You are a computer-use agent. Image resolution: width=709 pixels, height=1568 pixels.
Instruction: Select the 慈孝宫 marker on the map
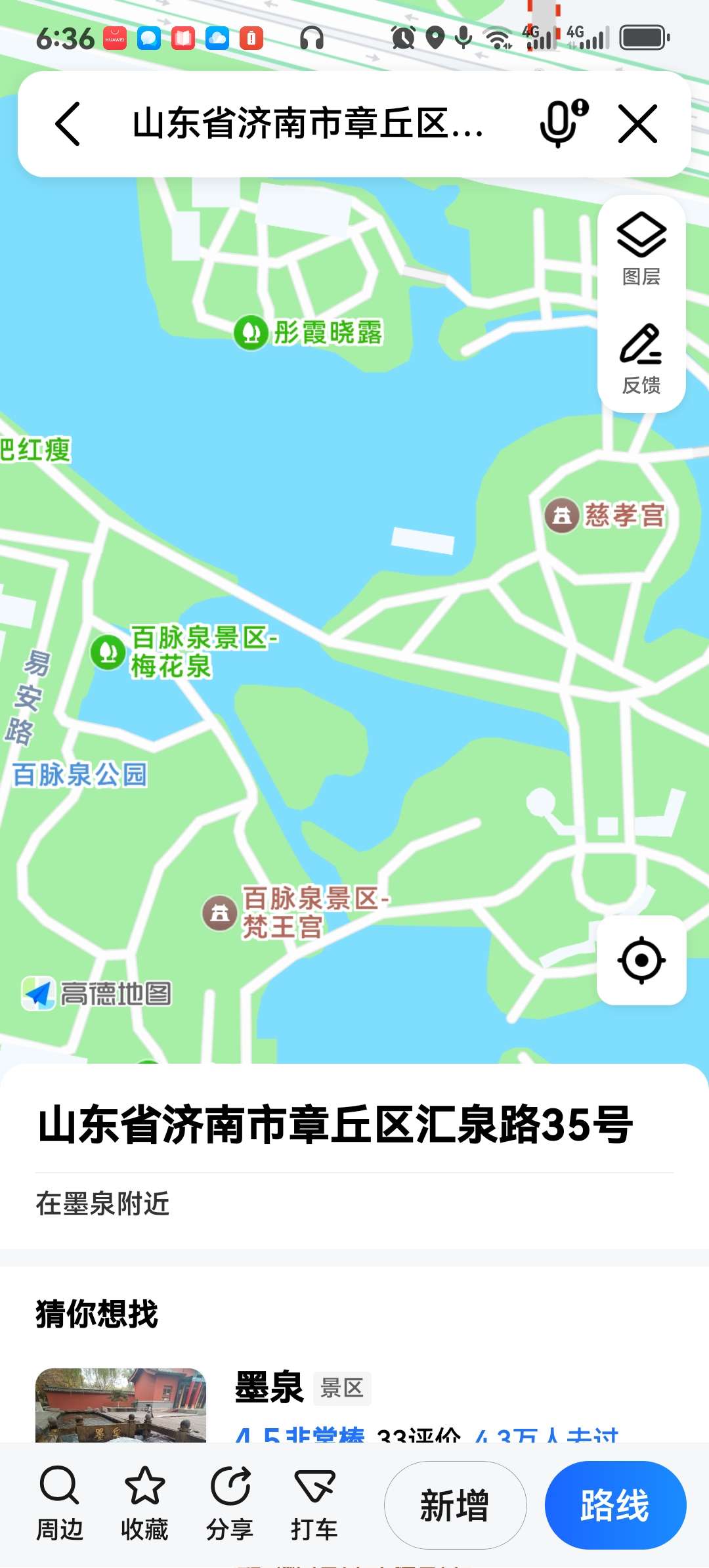[562, 515]
